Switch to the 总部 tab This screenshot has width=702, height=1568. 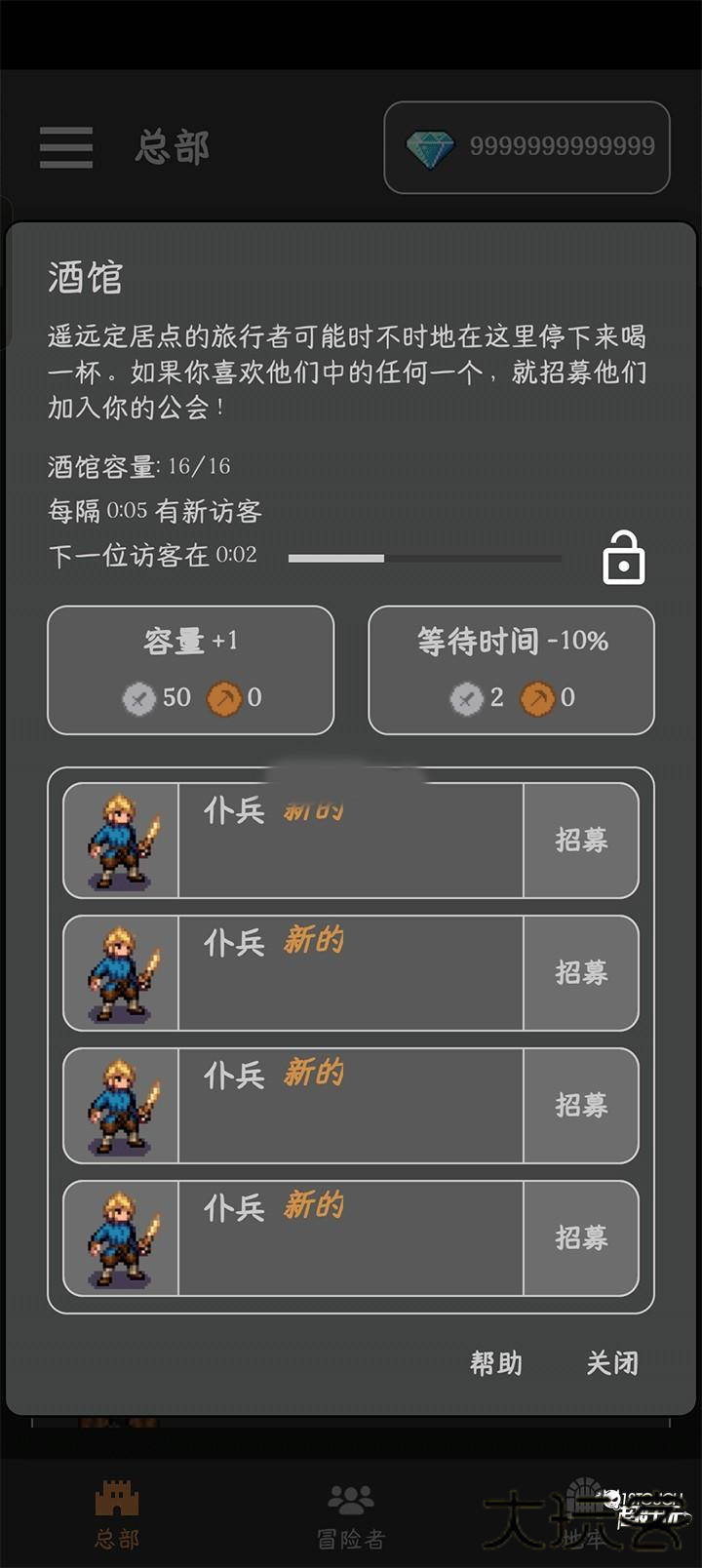coord(117,1515)
